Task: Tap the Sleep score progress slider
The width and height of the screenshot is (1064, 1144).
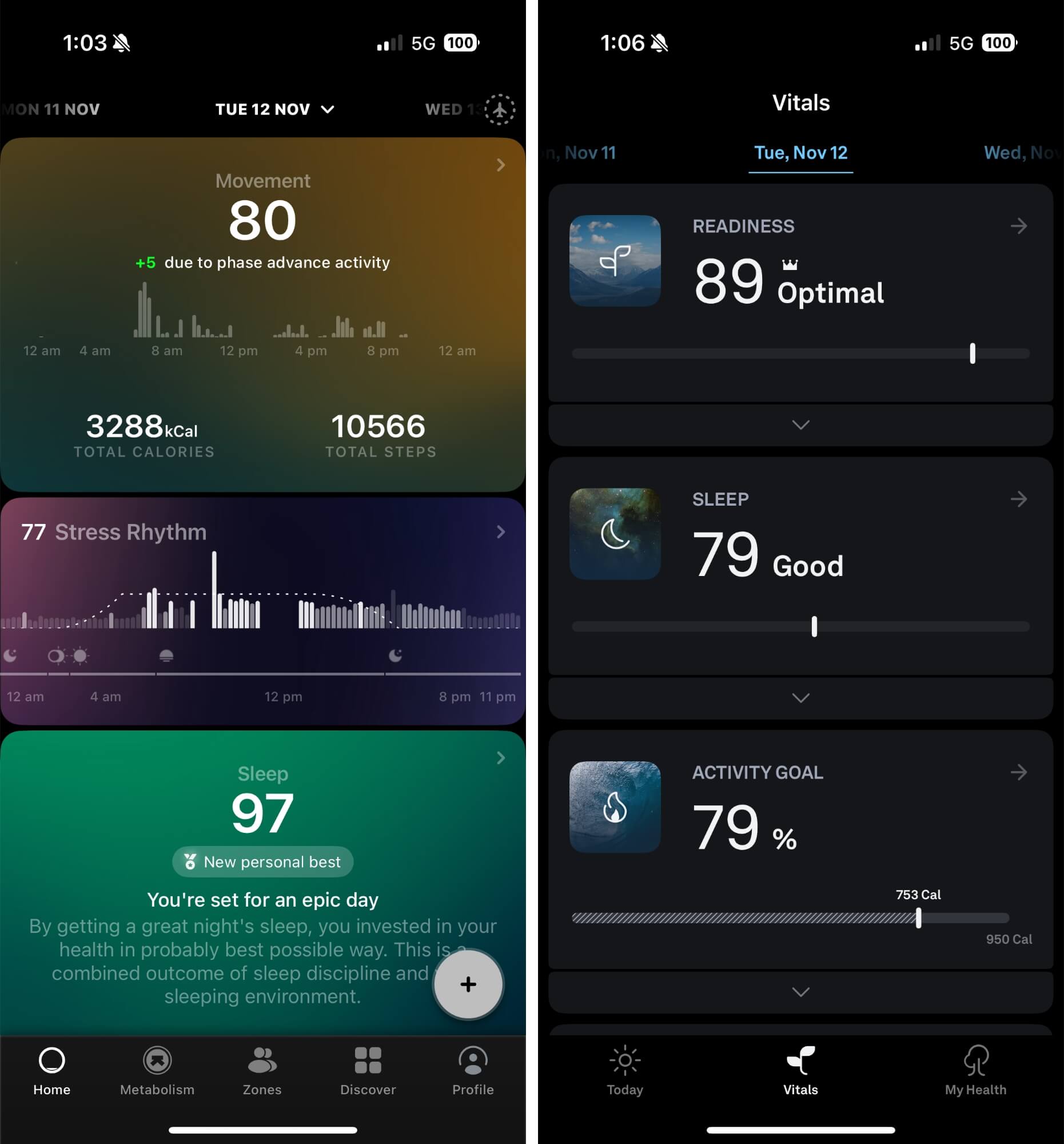Action: pyautogui.click(x=813, y=627)
